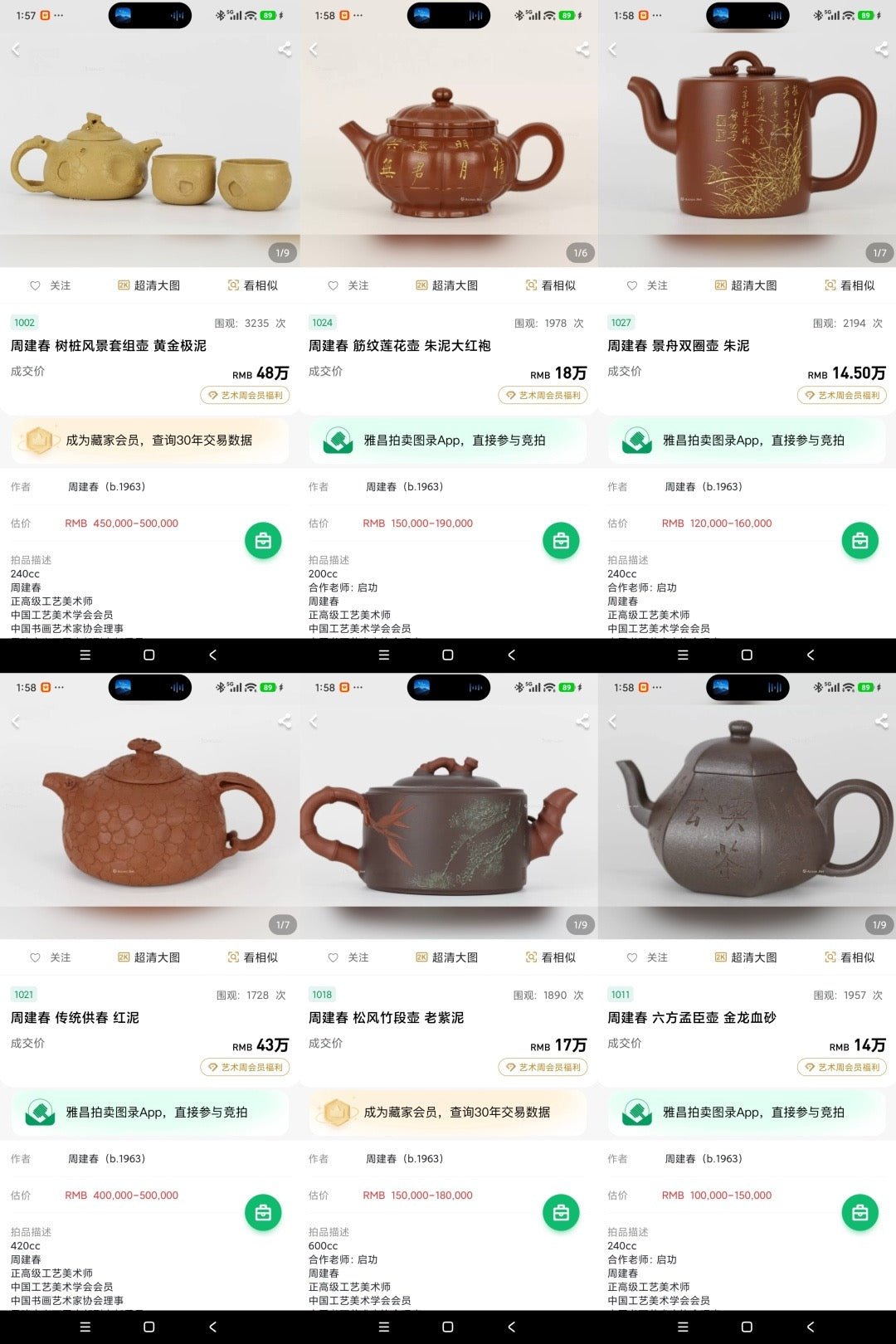Tap the green briefcase icon beside lot 1011 estimate
This screenshot has height=1344, width=896.
(860, 1212)
